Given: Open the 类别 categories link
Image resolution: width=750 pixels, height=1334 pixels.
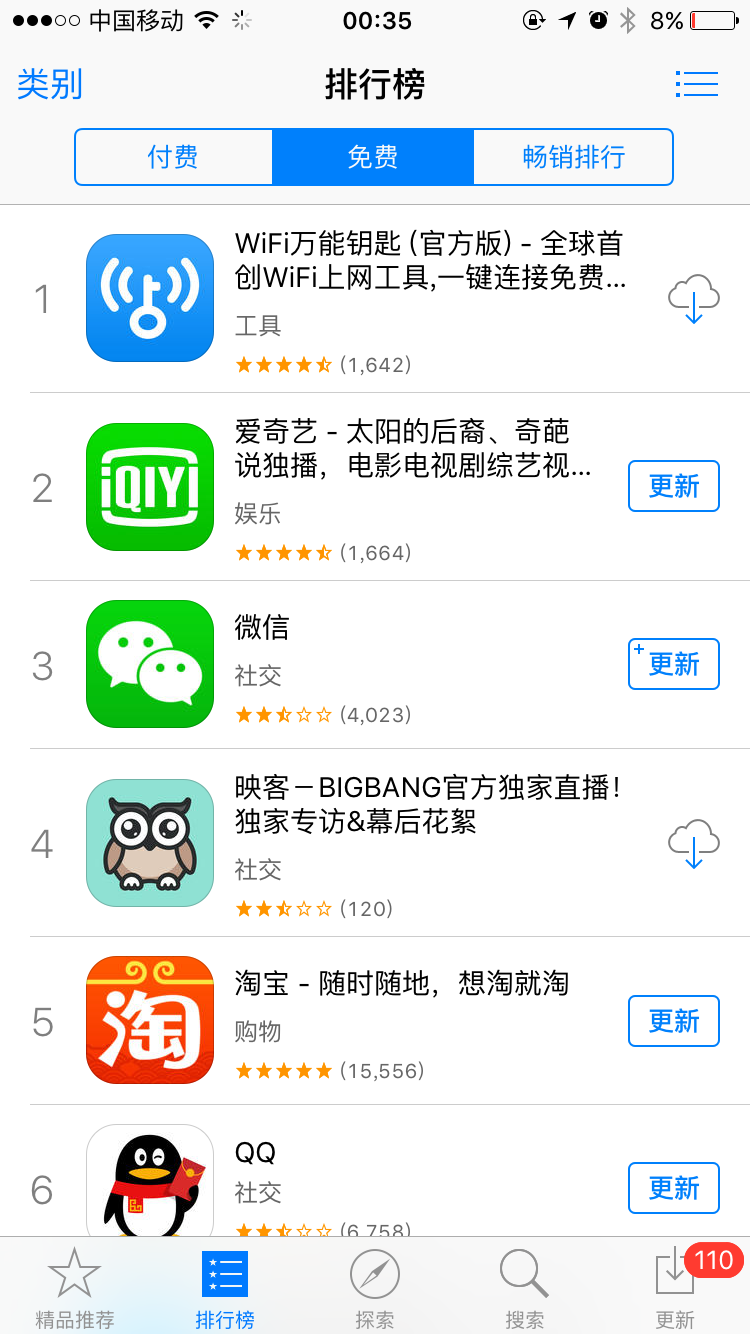Looking at the screenshot, I should click(50, 85).
